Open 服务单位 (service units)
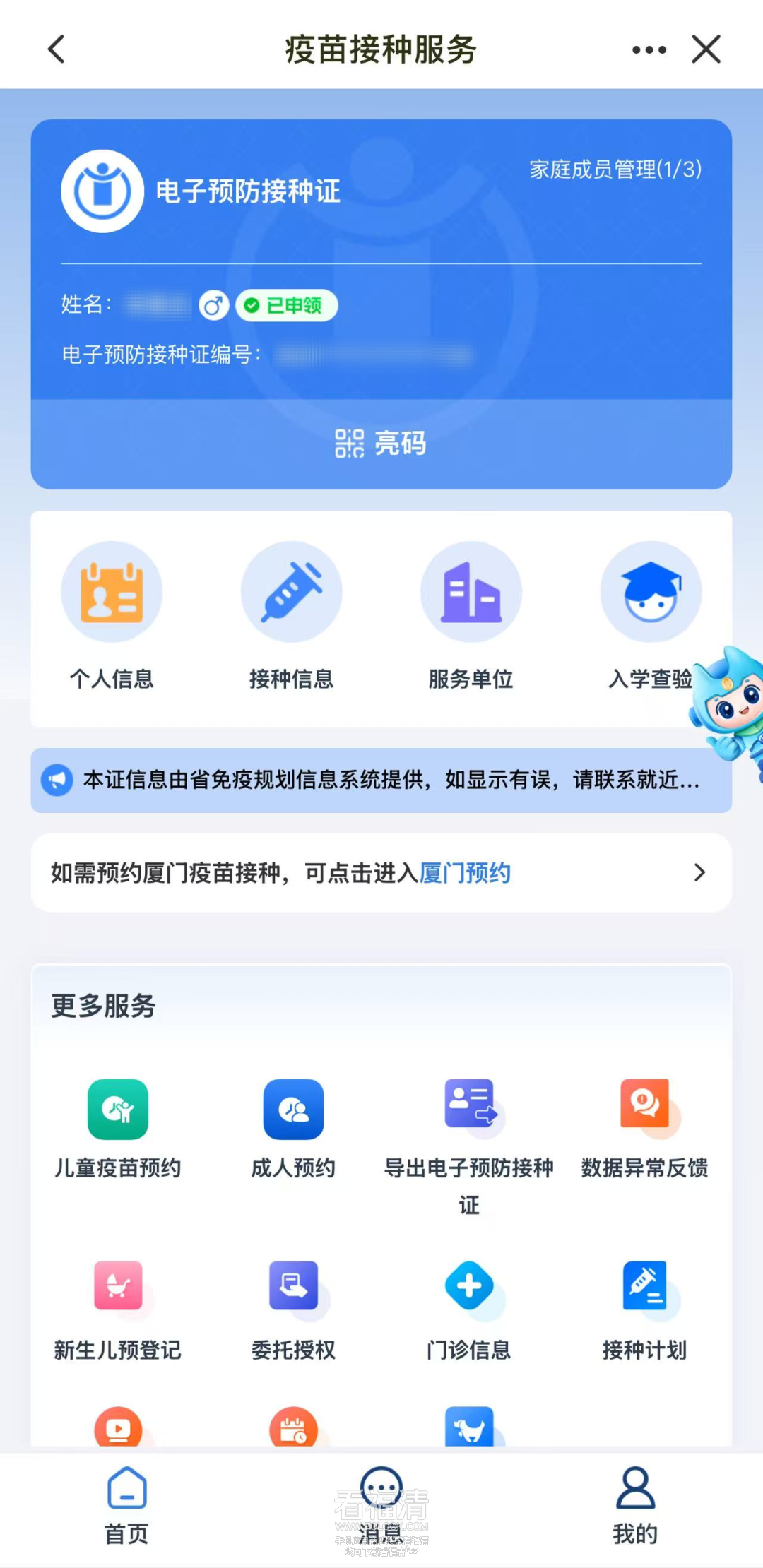Screen dimensions: 763x1568 471,616
